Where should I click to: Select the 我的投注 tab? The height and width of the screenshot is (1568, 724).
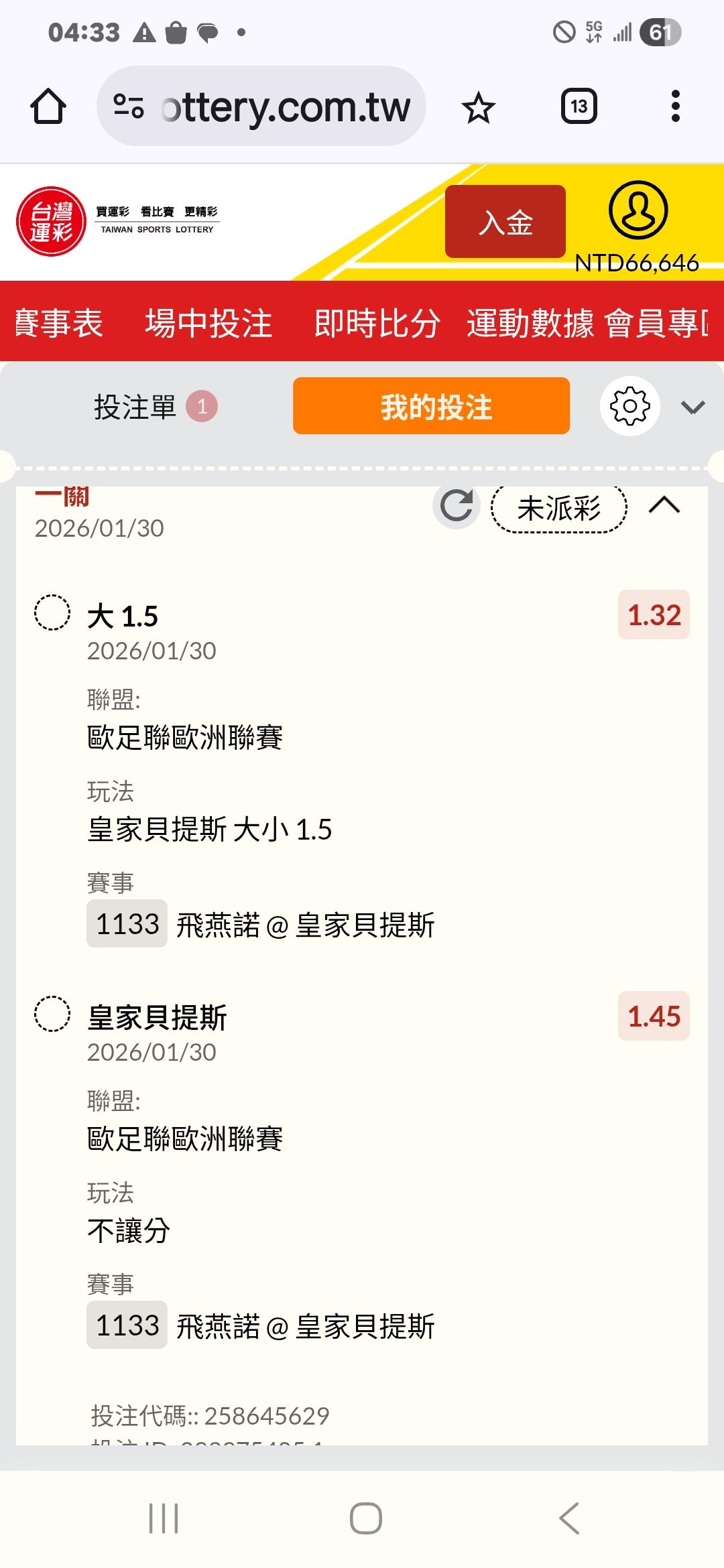pyautogui.click(x=431, y=407)
